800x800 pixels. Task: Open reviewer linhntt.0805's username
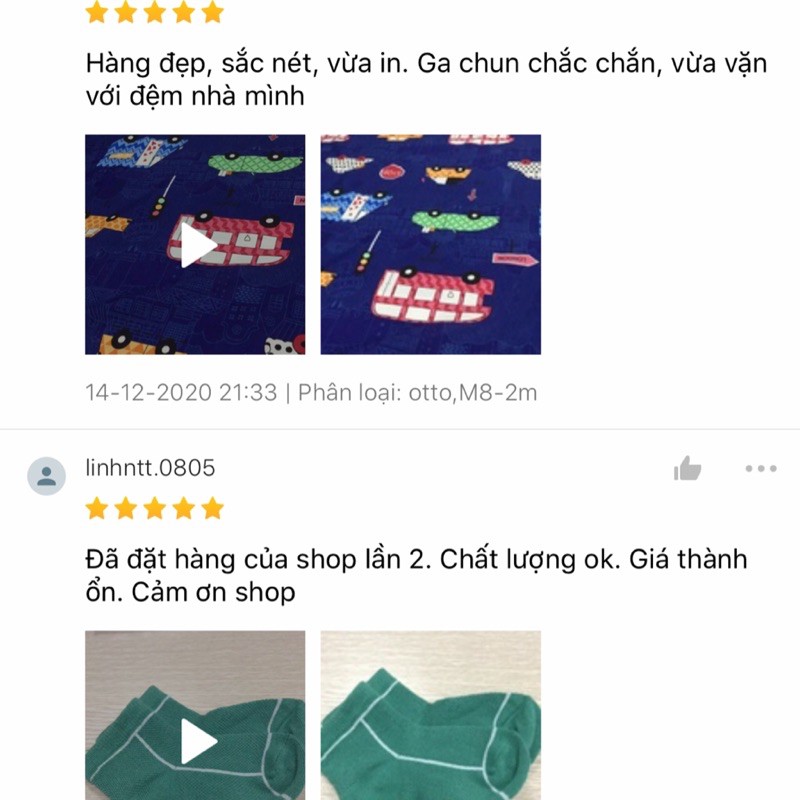[150, 468]
